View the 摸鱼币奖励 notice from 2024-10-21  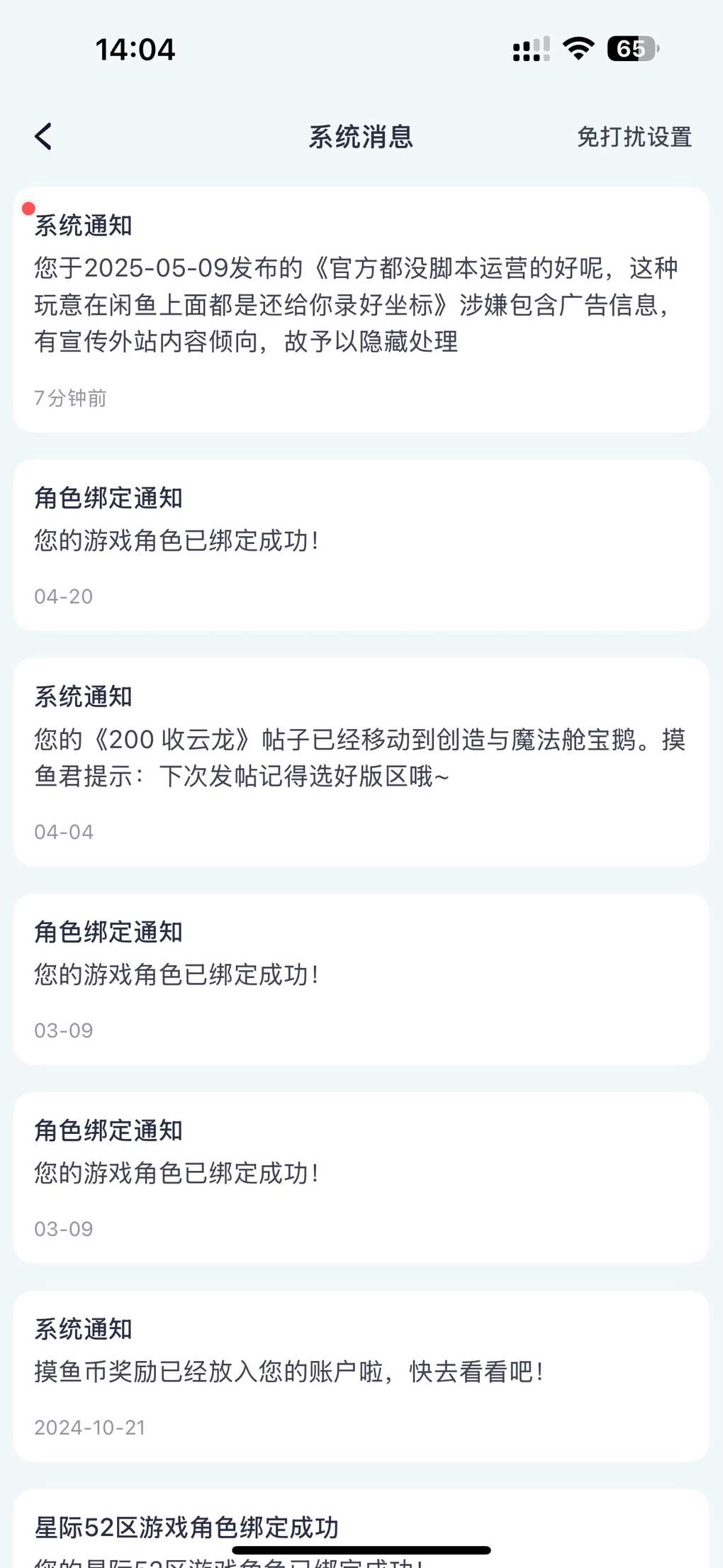click(361, 1376)
